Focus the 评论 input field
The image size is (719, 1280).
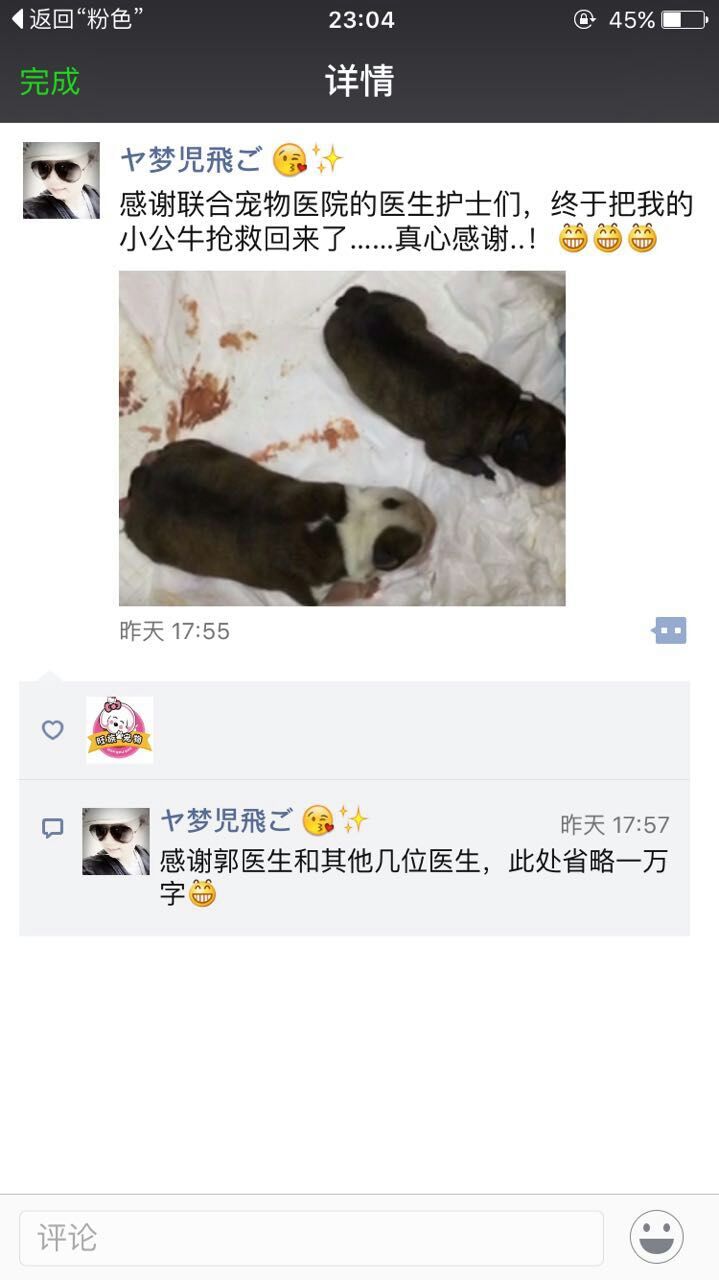click(311, 1238)
